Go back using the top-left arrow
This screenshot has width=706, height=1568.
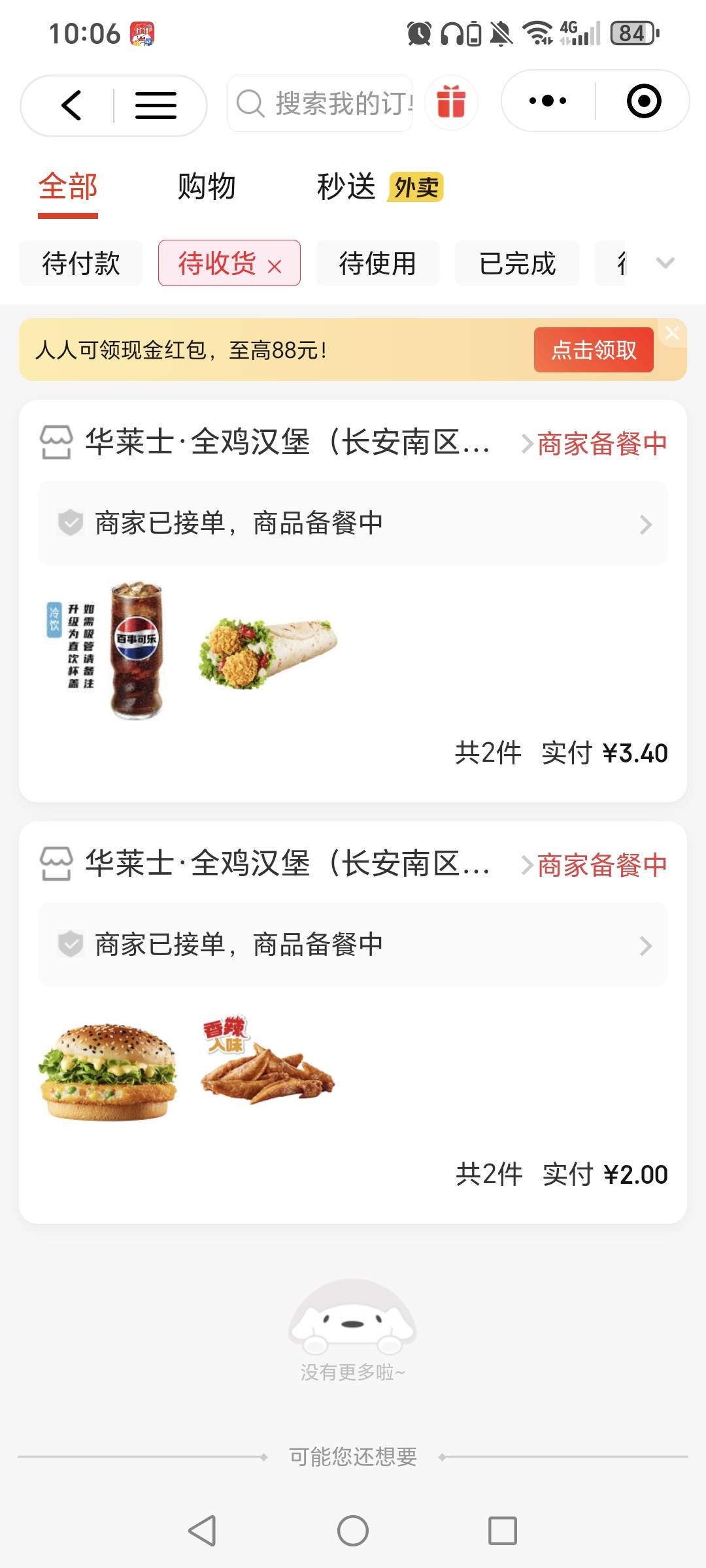(71, 105)
